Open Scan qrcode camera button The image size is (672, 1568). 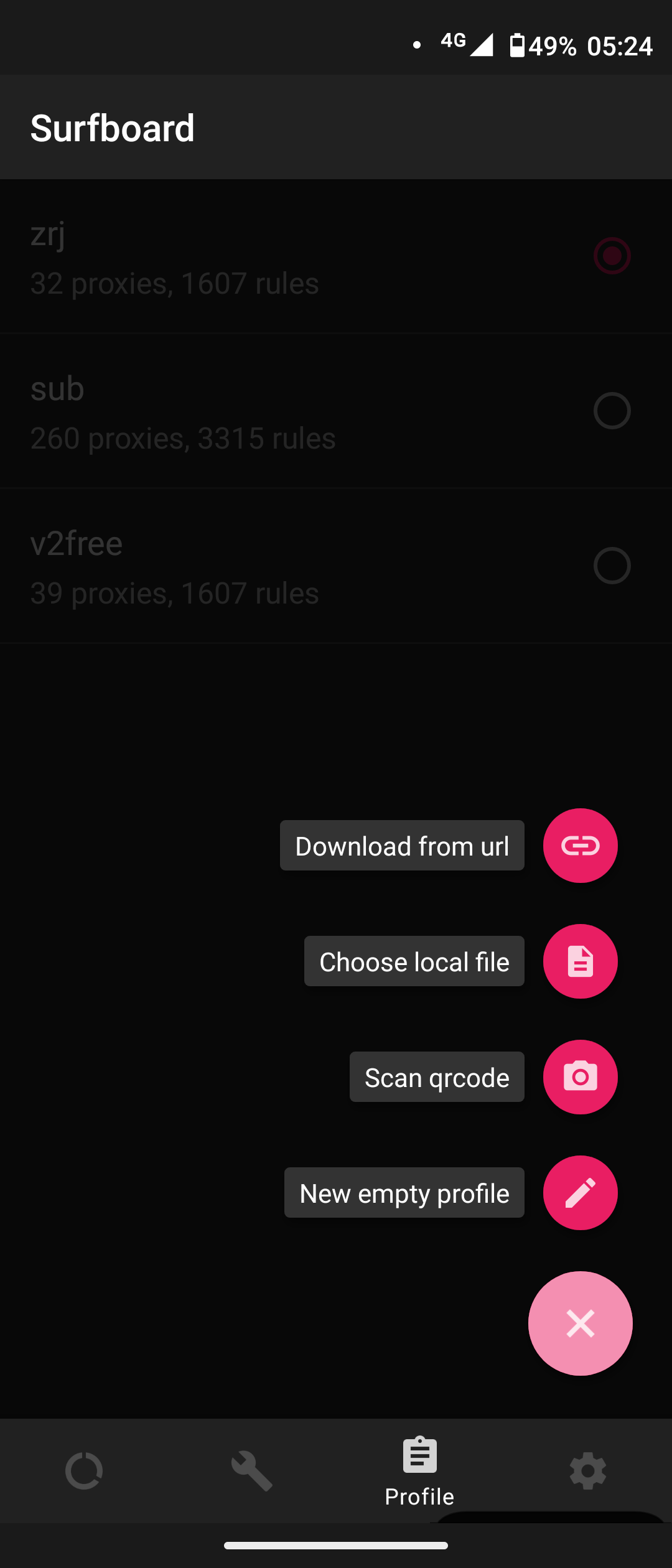tap(580, 1077)
